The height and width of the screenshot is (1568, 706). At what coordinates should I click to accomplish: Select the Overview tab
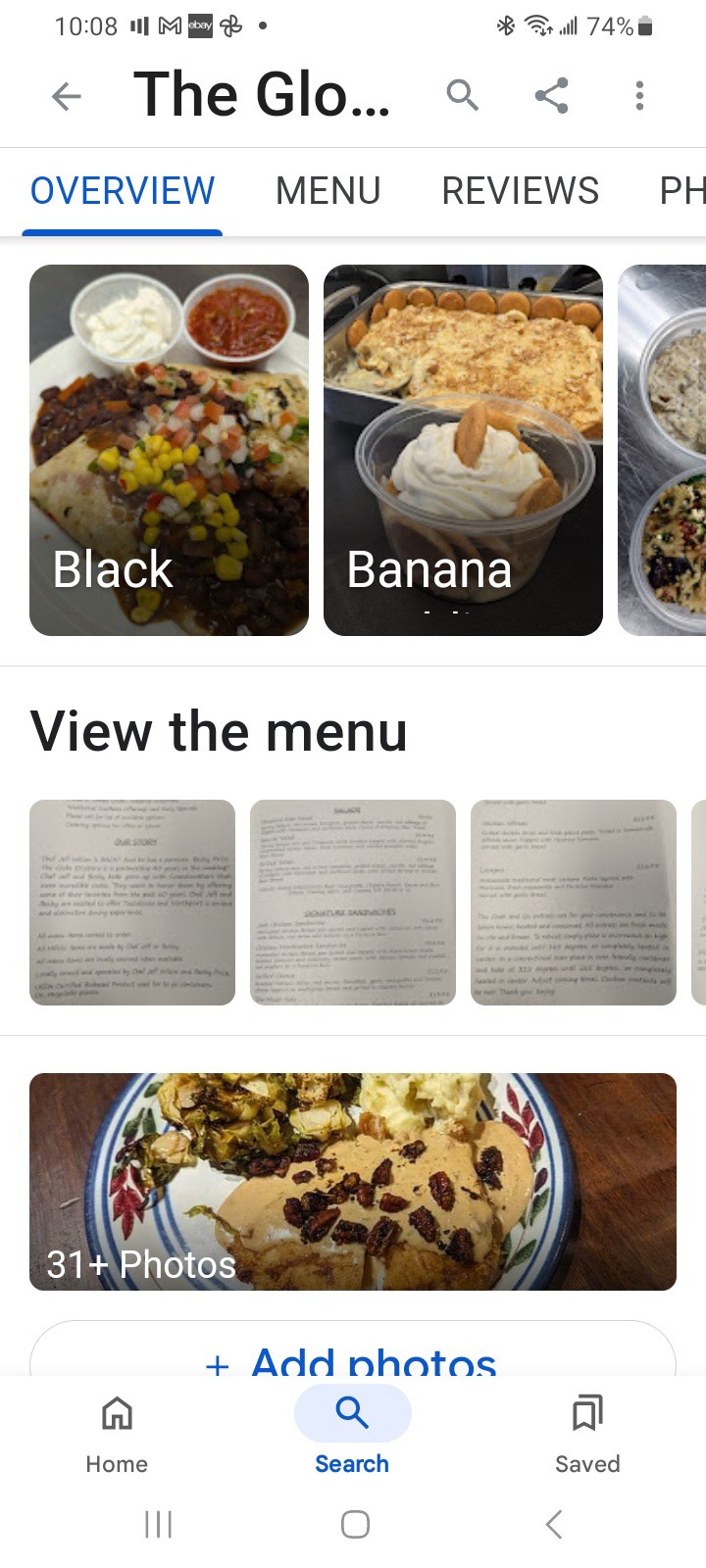click(x=123, y=191)
